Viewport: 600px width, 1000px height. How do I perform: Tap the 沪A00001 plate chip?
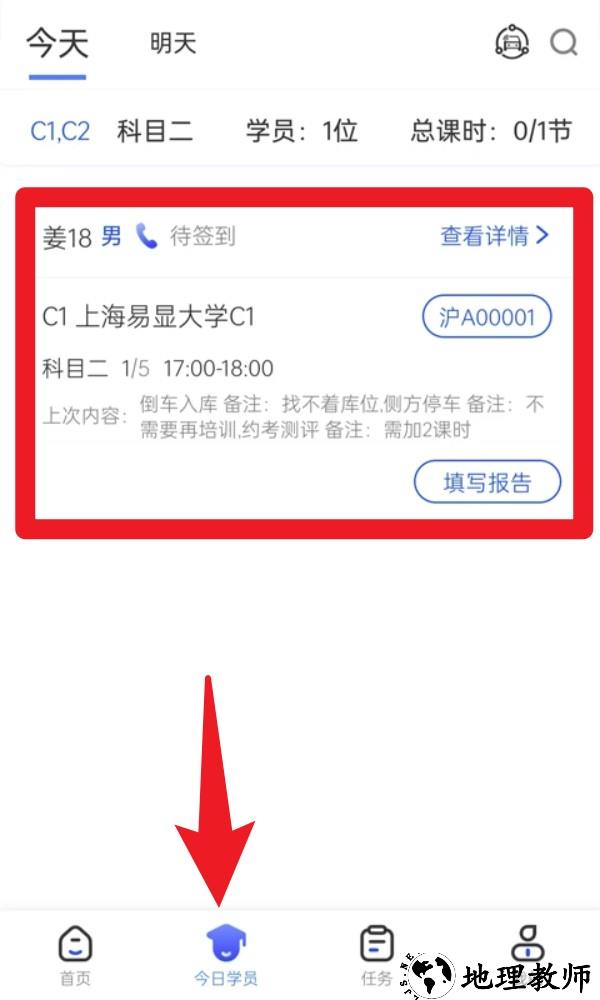pyautogui.click(x=487, y=318)
